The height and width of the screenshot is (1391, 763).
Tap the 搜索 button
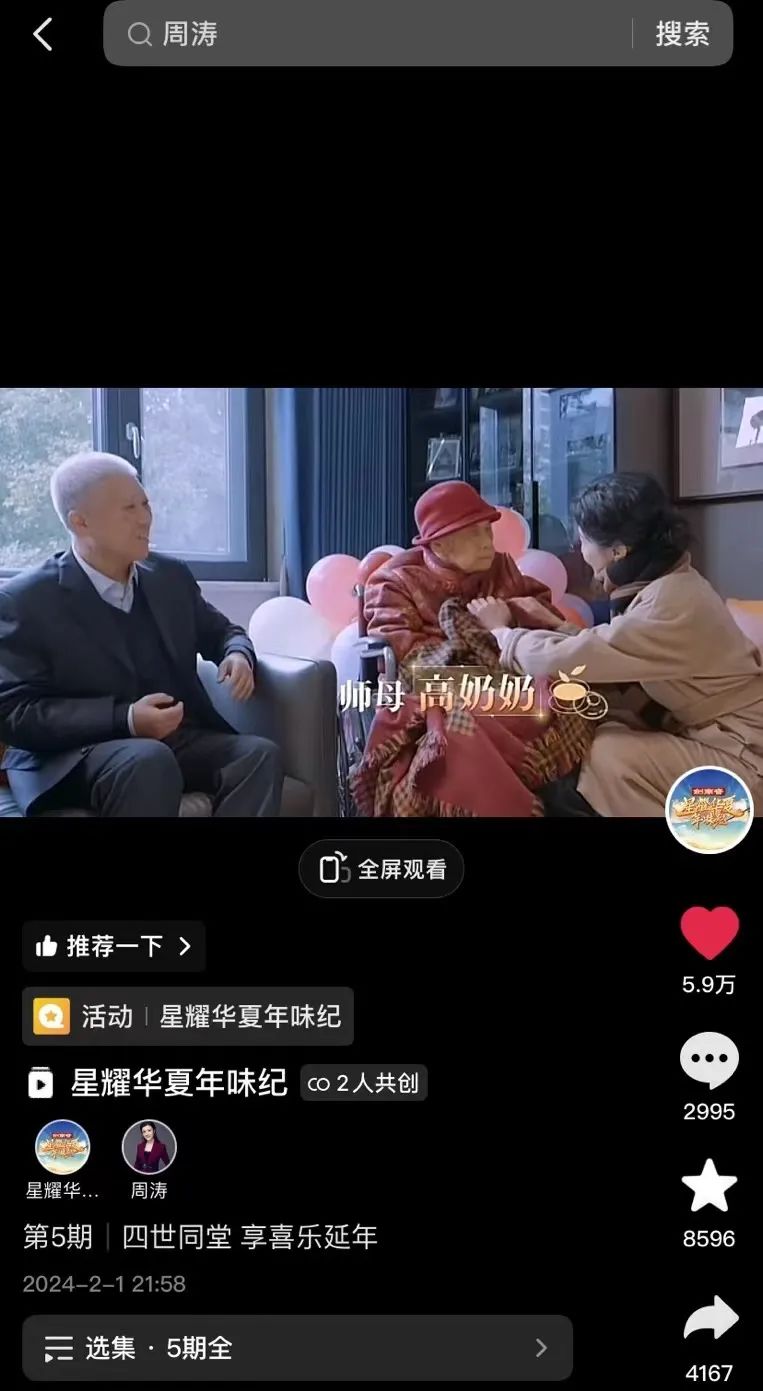pos(683,34)
